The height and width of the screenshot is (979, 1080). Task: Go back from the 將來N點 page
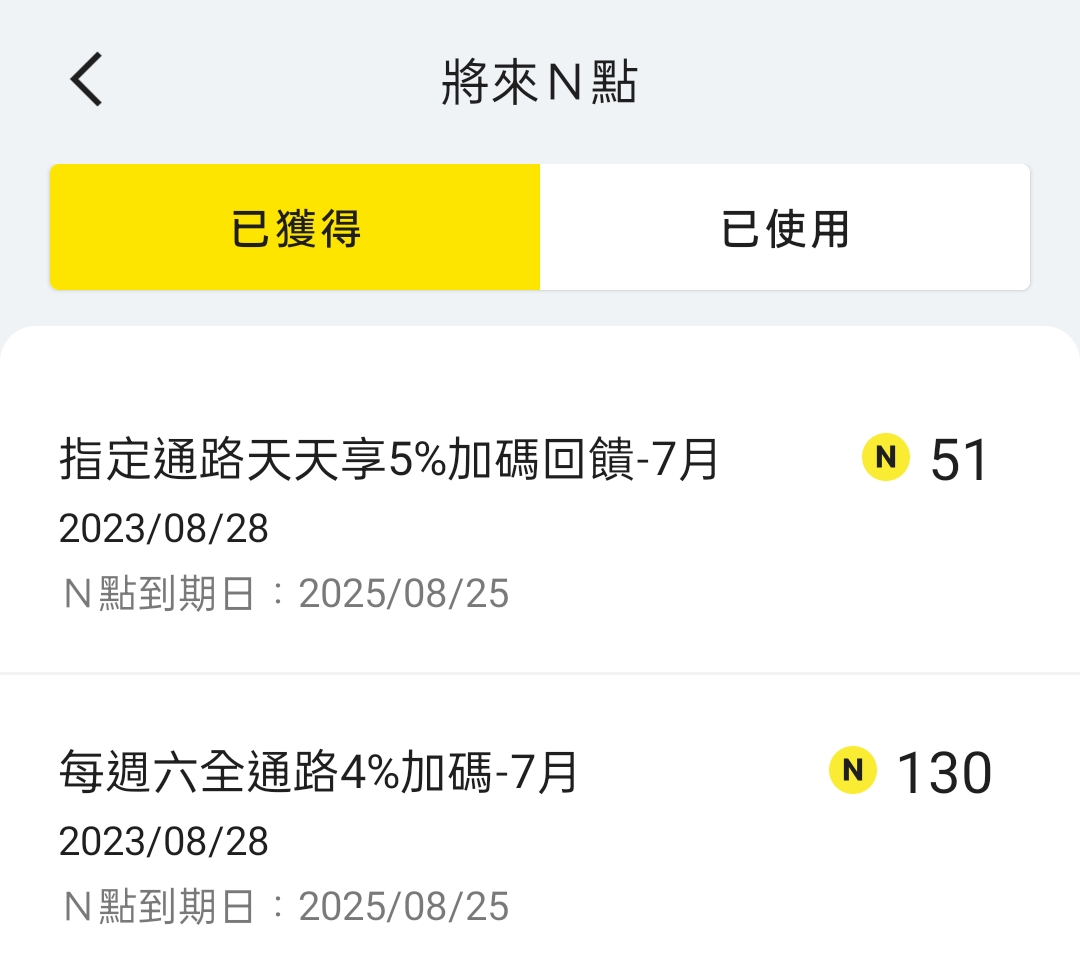(x=87, y=80)
